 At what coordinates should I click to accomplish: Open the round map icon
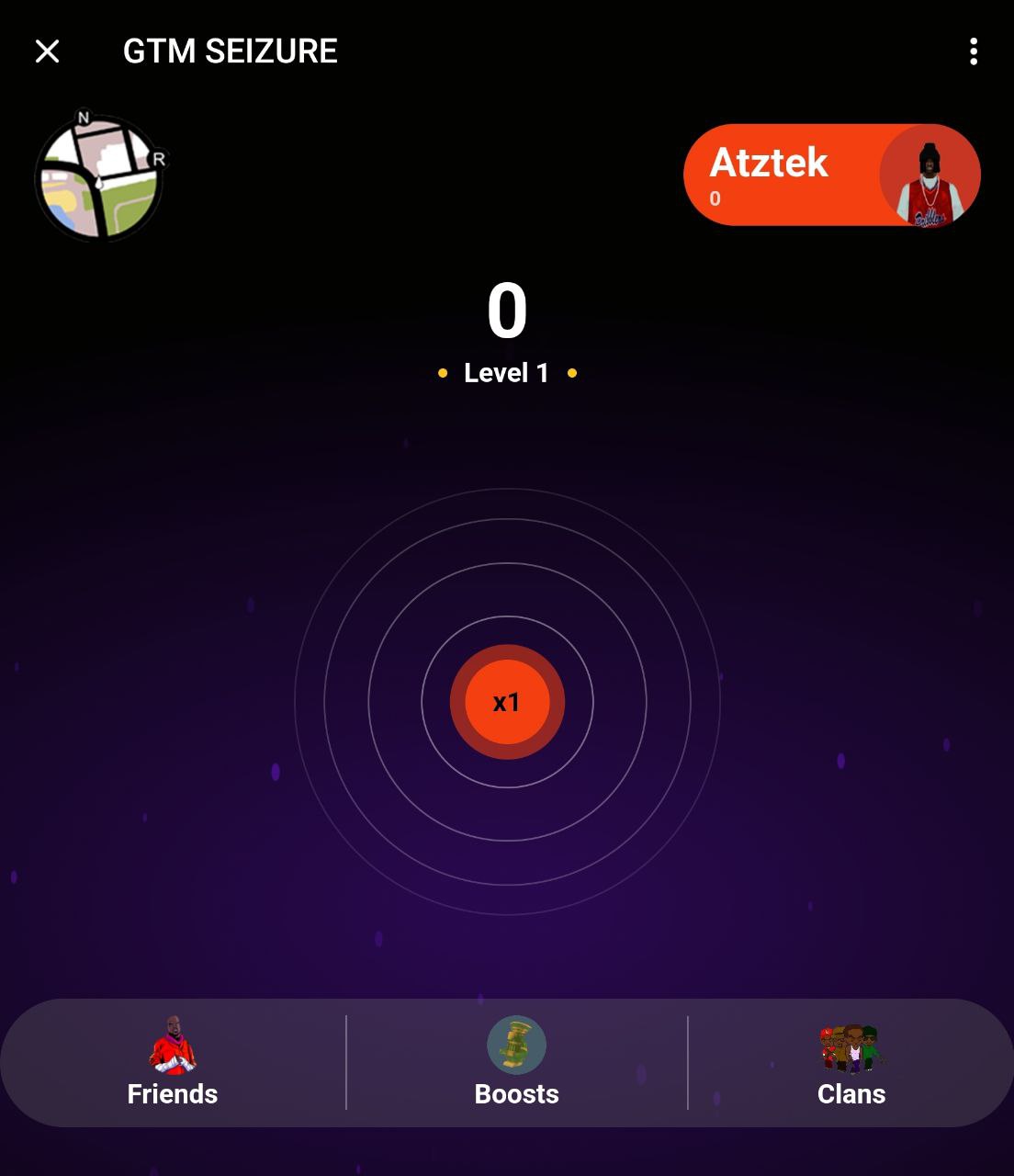(x=100, y=177)
